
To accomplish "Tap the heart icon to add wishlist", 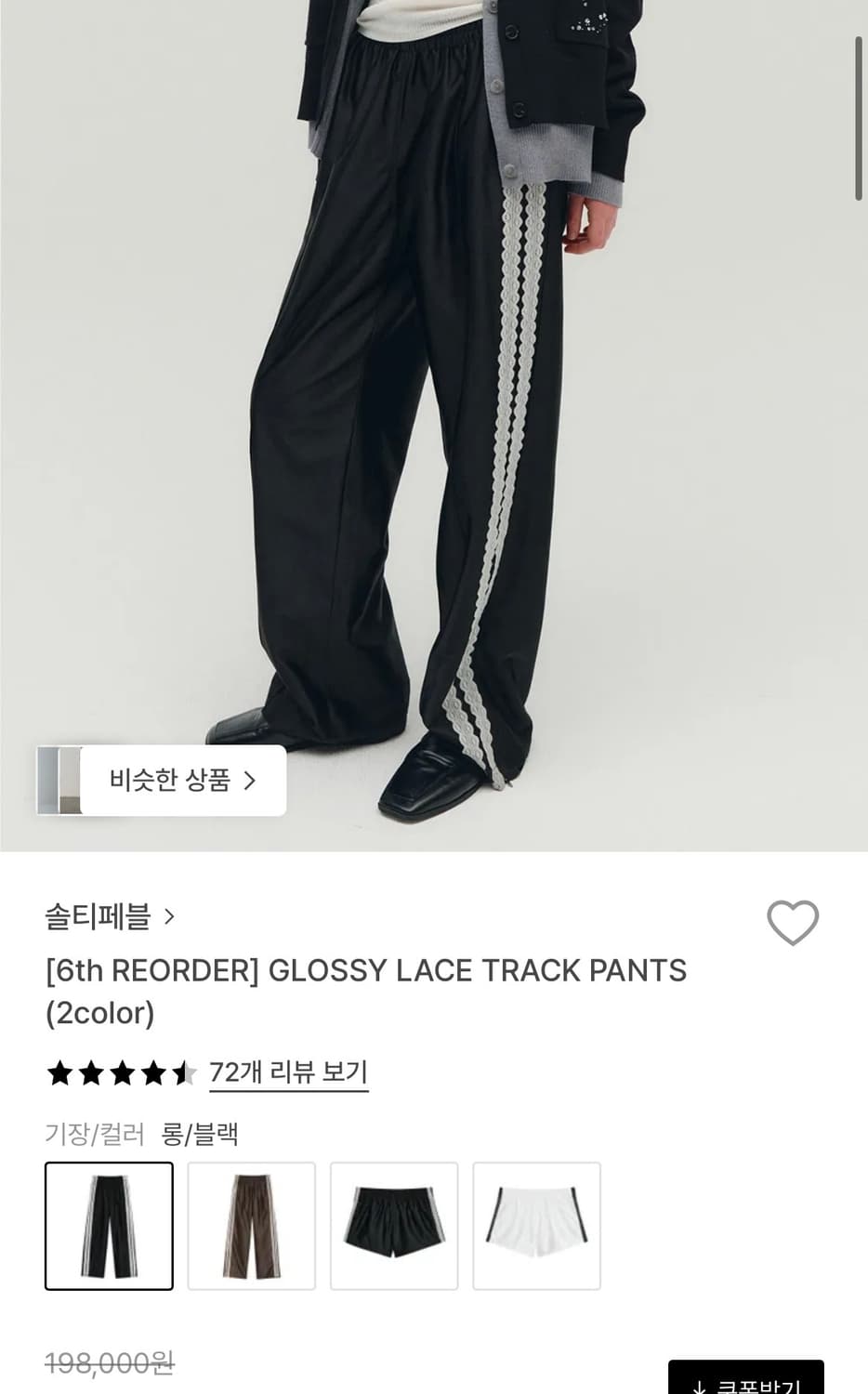I will [x=793, y=923].
